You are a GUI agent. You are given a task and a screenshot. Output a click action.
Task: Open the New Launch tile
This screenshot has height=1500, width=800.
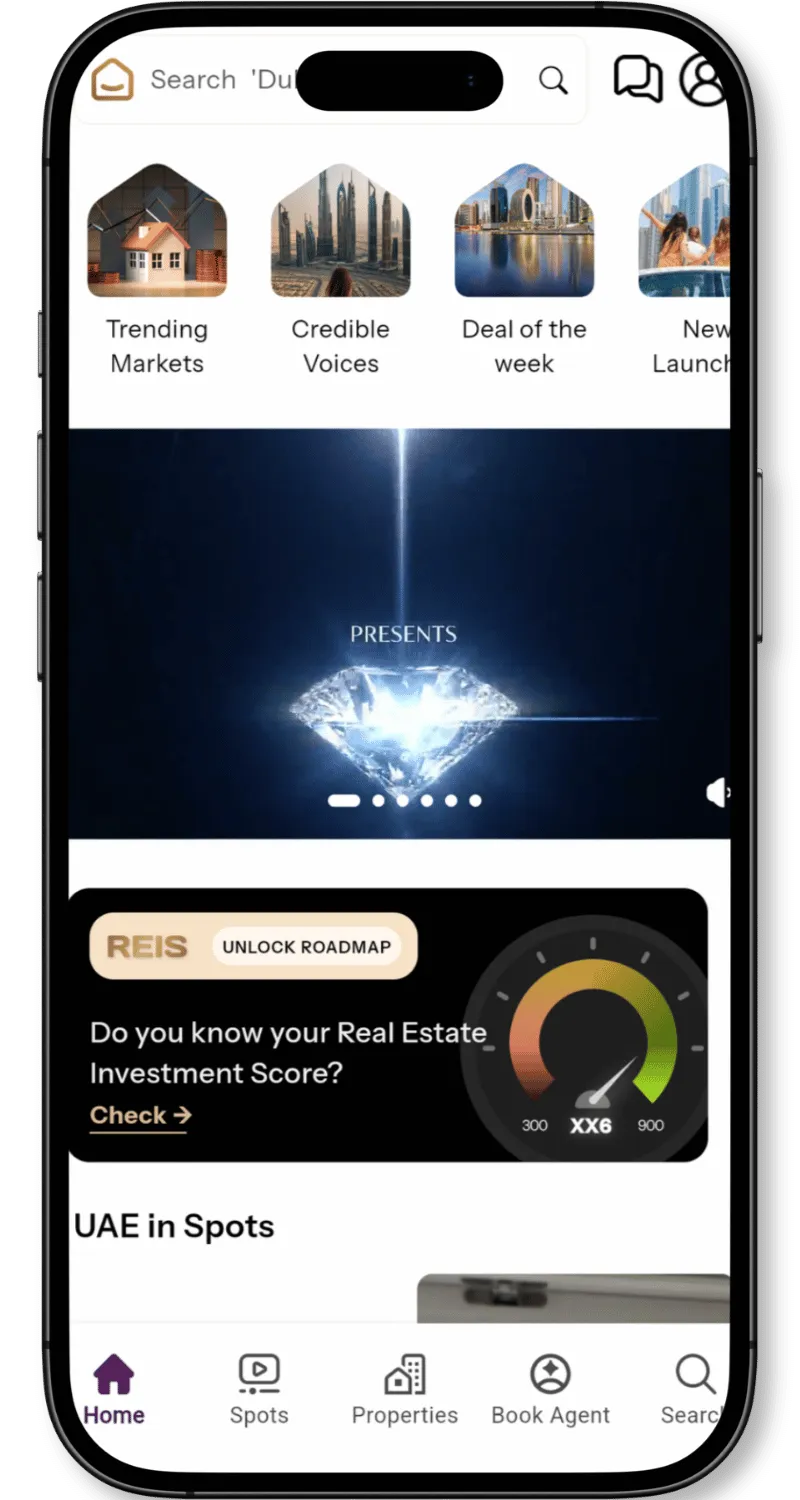[686, 270]
